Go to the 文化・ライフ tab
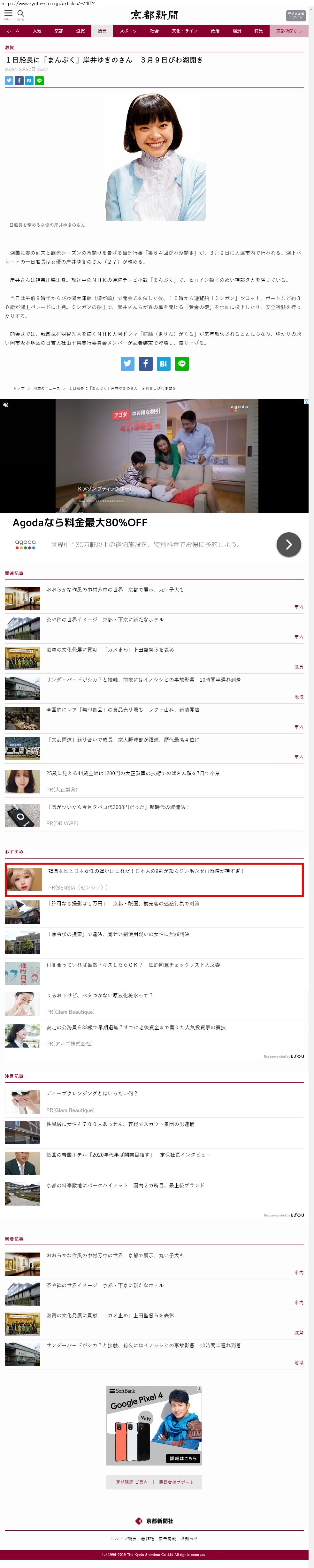This screenshot has width=314, height=1568. click(184, 31)
